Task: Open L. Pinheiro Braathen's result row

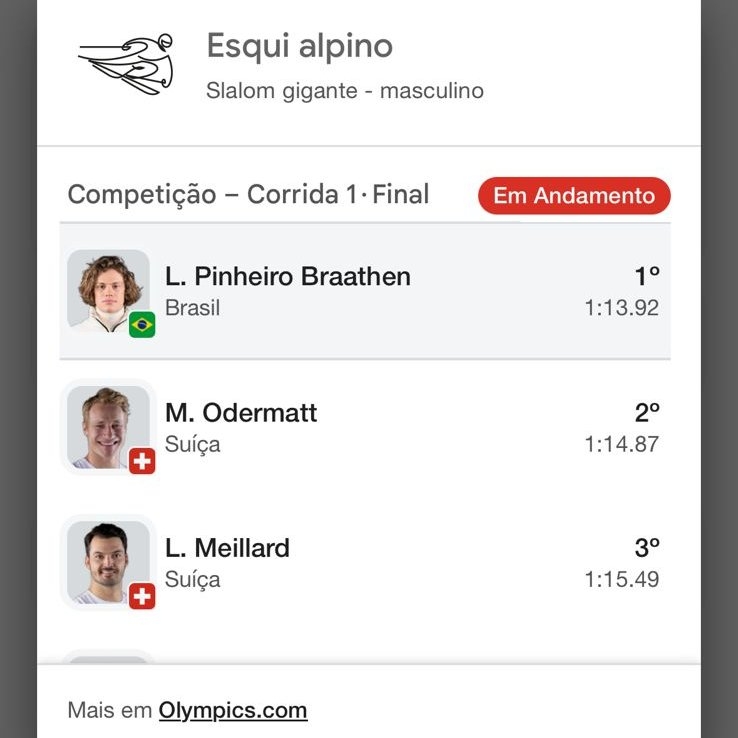Action: click(365, 291)
